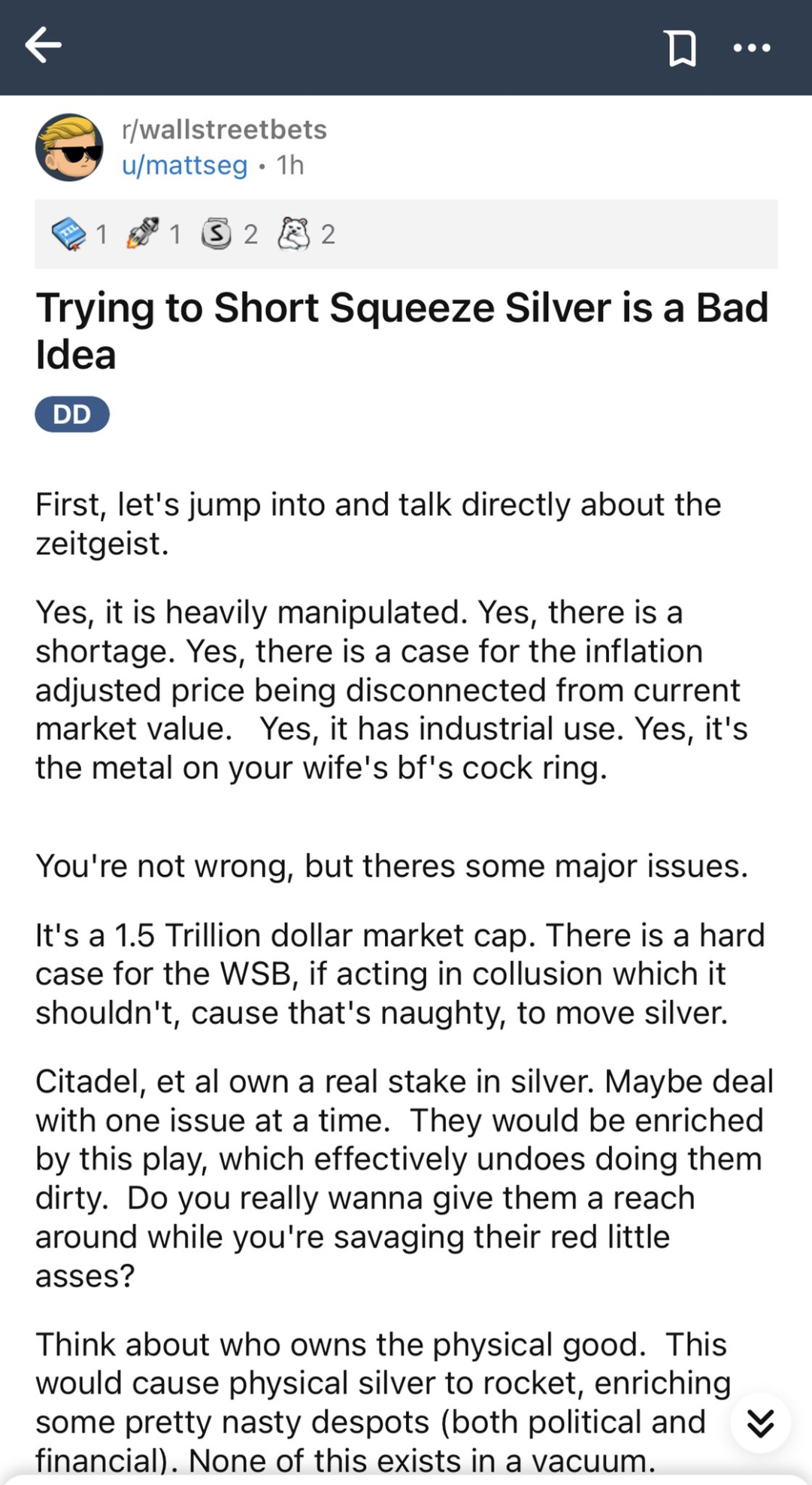Open the three-dot overflow menu

(x=752, y=48)
